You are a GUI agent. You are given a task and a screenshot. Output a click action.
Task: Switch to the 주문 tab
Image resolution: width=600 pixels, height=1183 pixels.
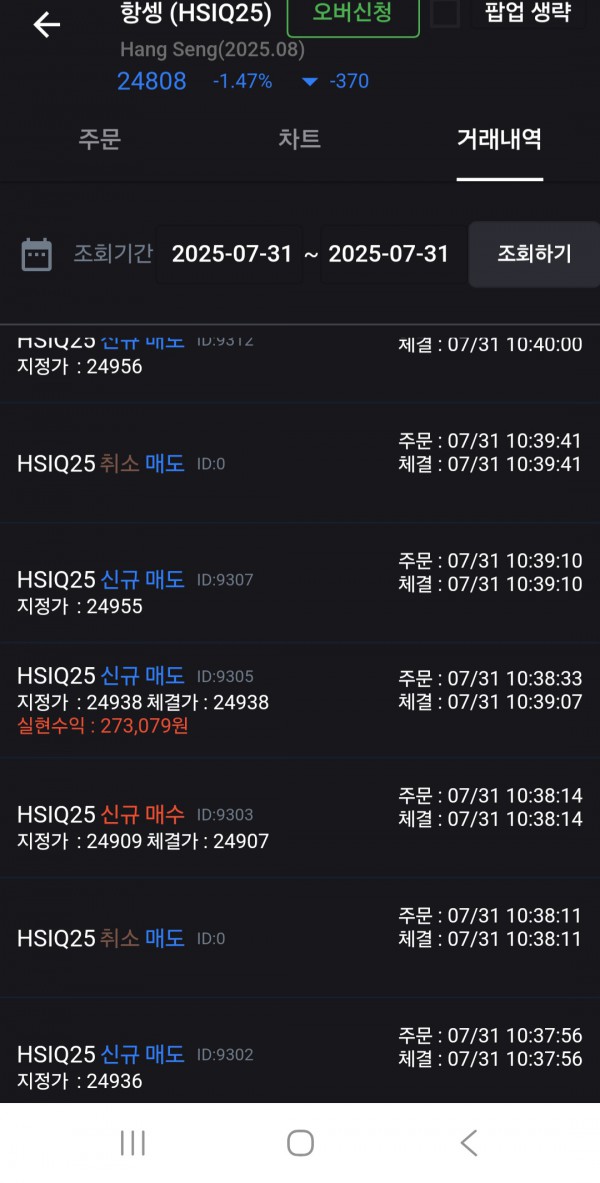pyautogui.click(x=100, y=139)
